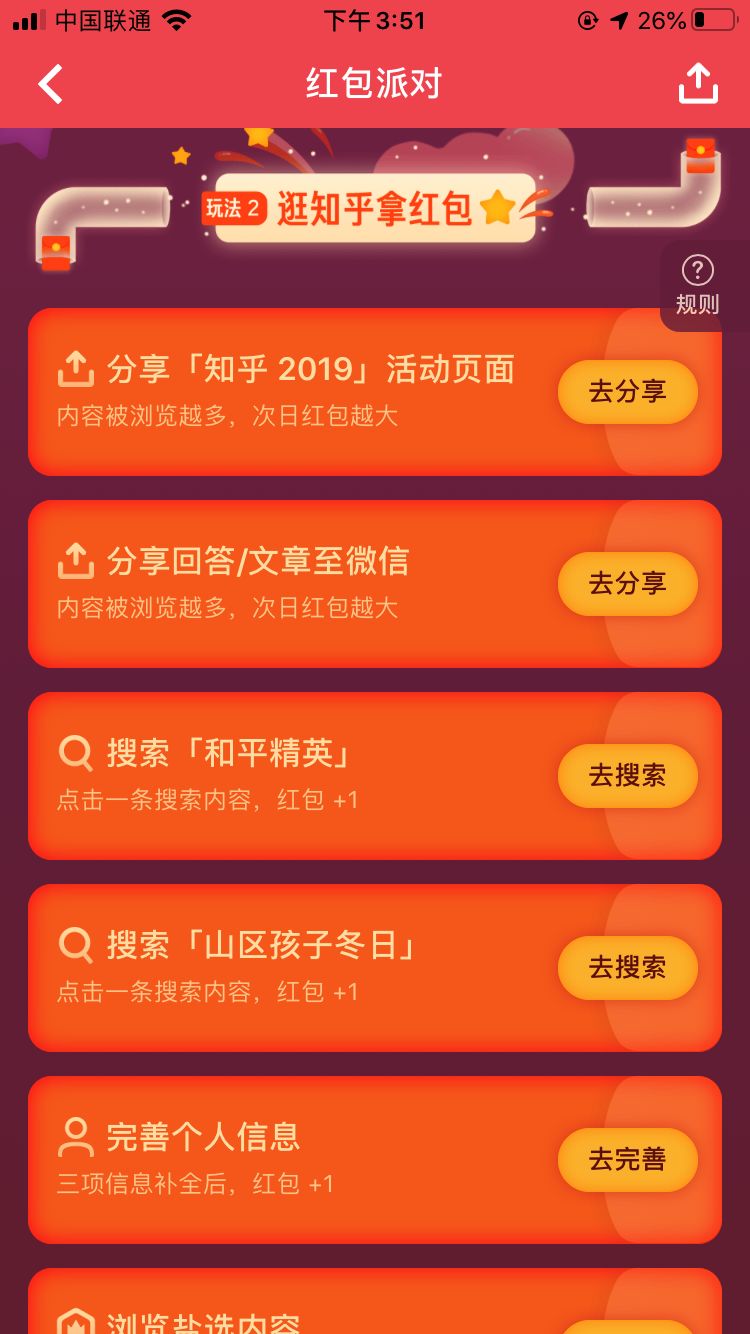
Task: Go back from the 红包派对 page
Action: point(50,84)
